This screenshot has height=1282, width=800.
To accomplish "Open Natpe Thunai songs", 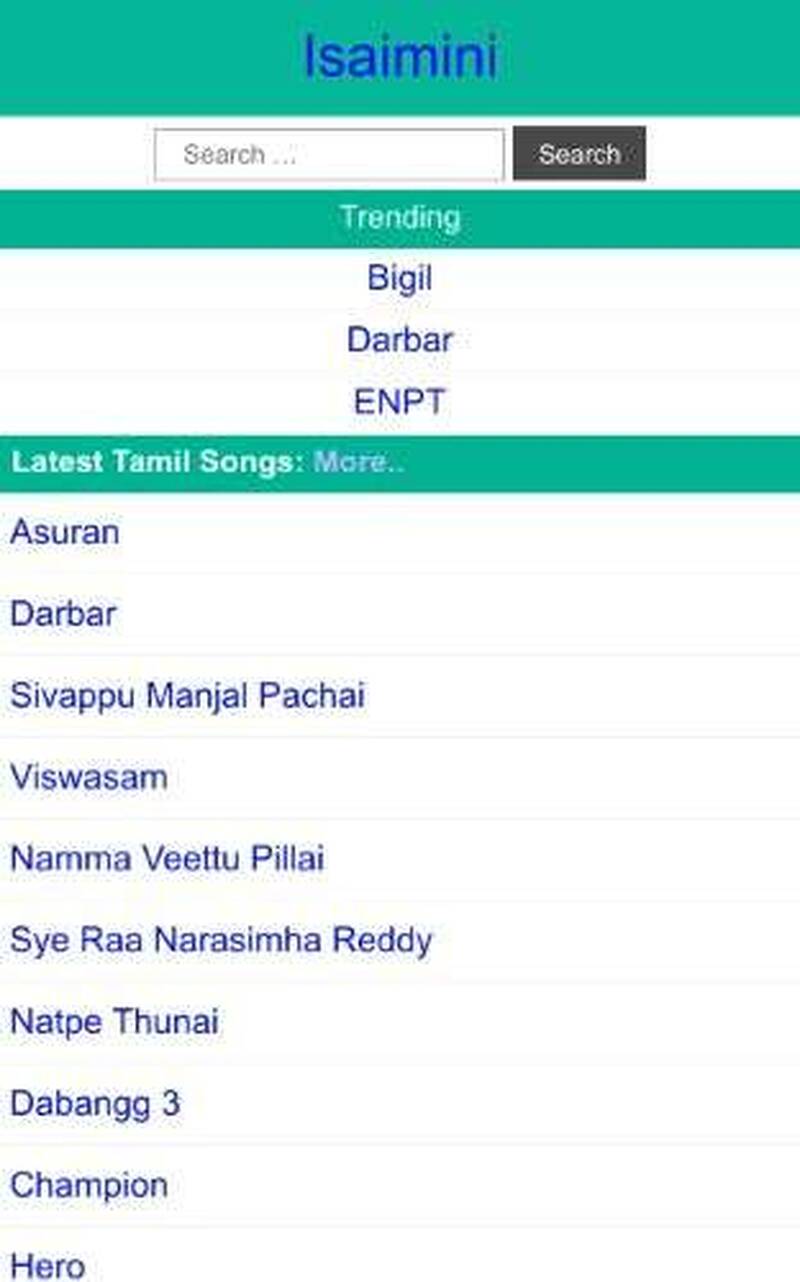I will [x=114, y=1023].
